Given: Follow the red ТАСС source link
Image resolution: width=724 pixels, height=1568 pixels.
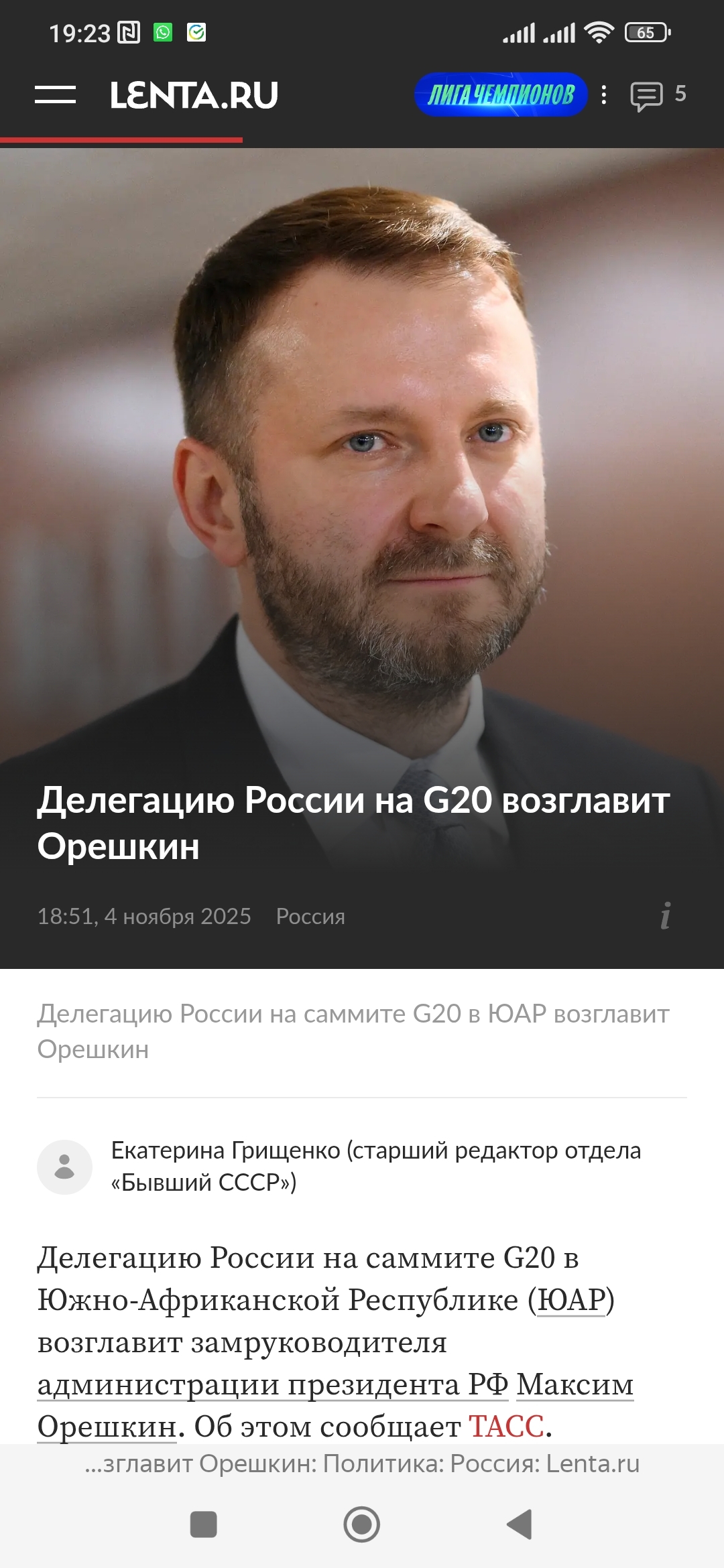Looking at the screenshot, I should 505,1426.
